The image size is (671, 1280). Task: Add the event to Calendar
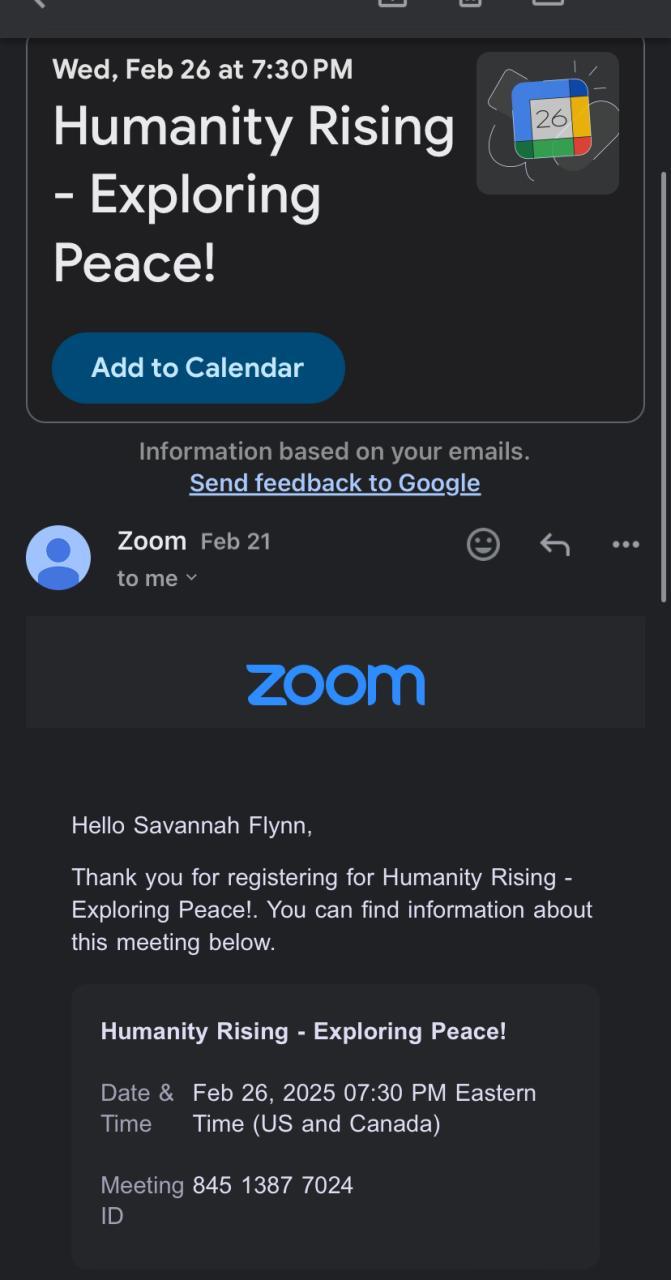[198, 368]
